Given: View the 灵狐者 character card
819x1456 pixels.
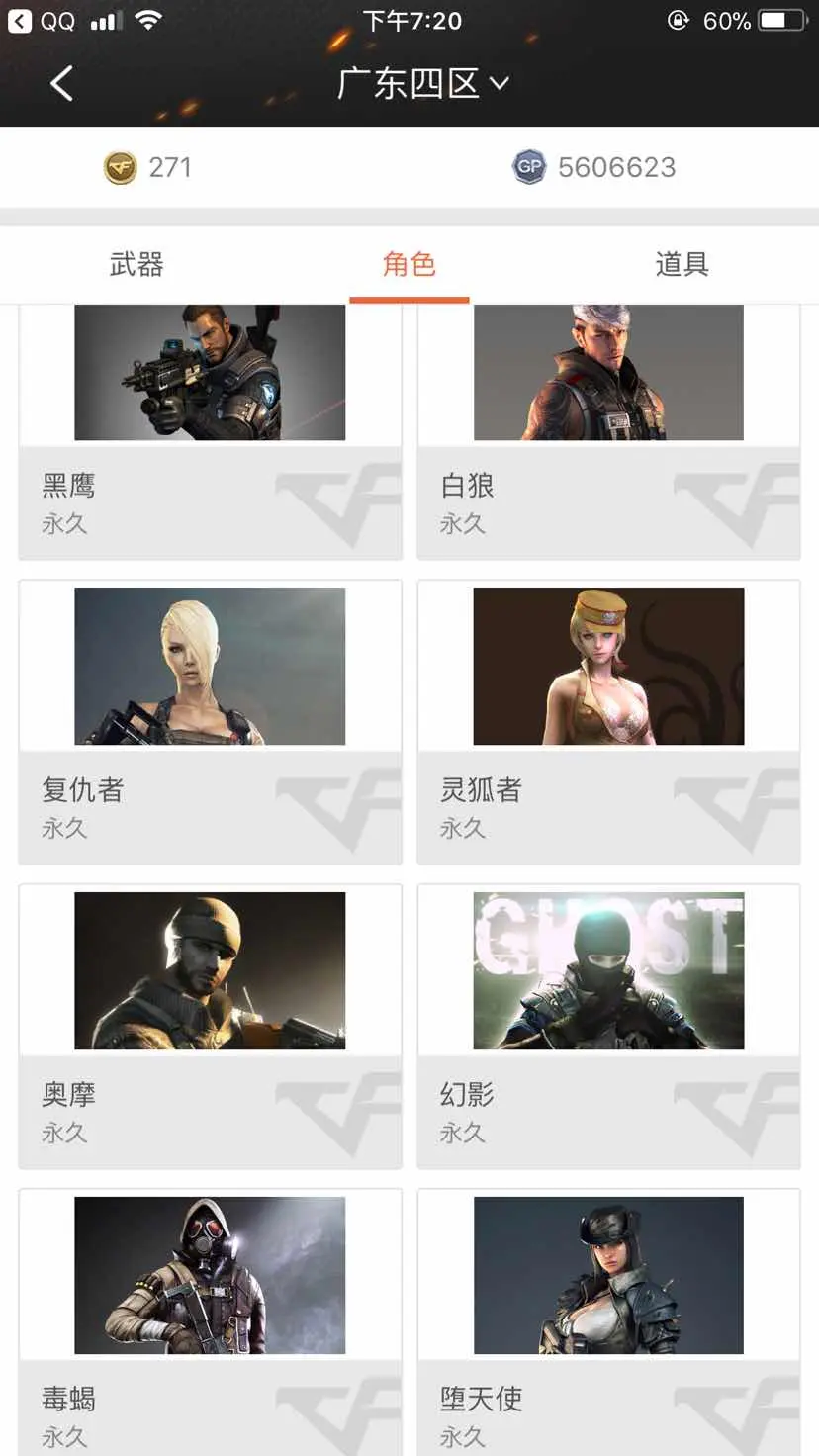Looking at the screenshot, I should coord(608,722).
